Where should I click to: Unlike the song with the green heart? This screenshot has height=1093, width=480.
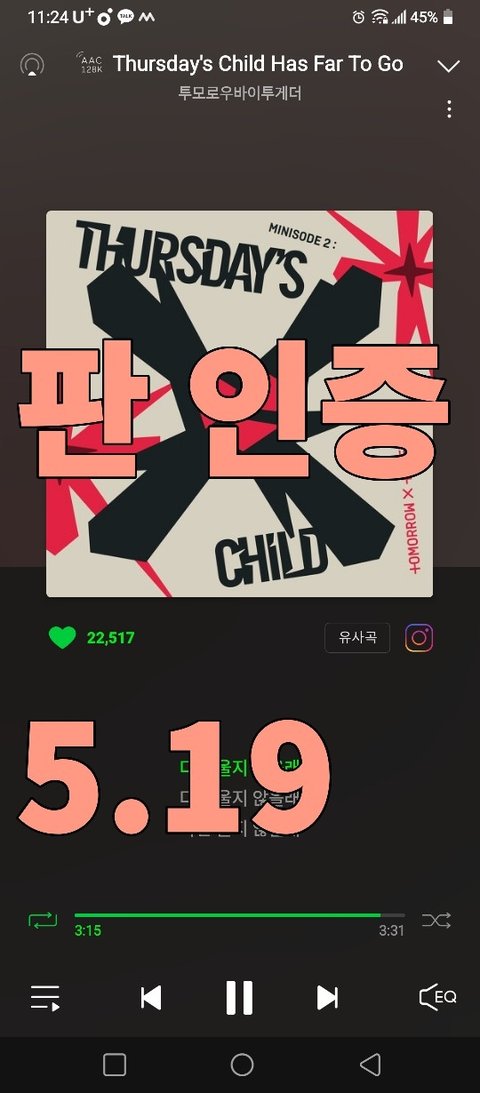[x=62, y=638]
